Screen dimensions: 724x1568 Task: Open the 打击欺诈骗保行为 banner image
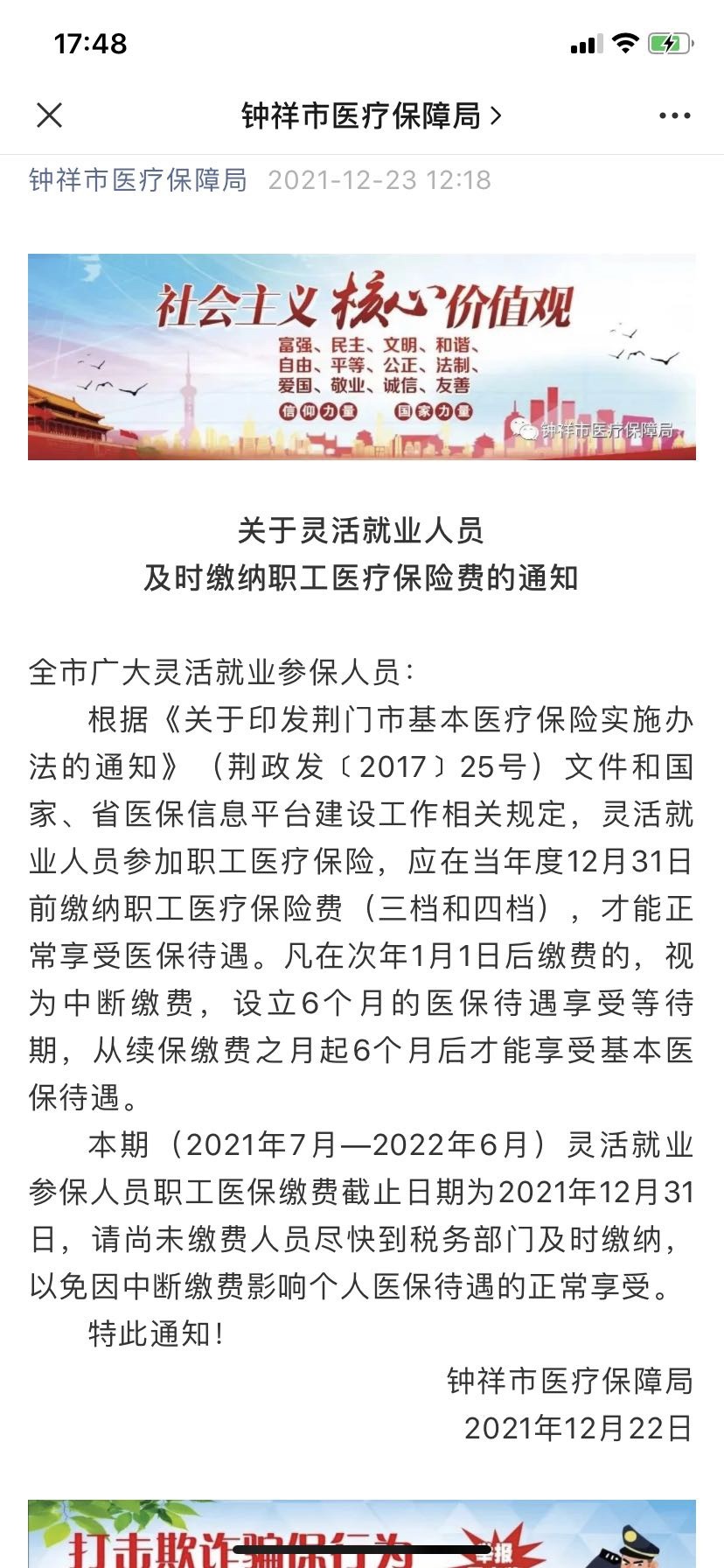pos(362,1533)
